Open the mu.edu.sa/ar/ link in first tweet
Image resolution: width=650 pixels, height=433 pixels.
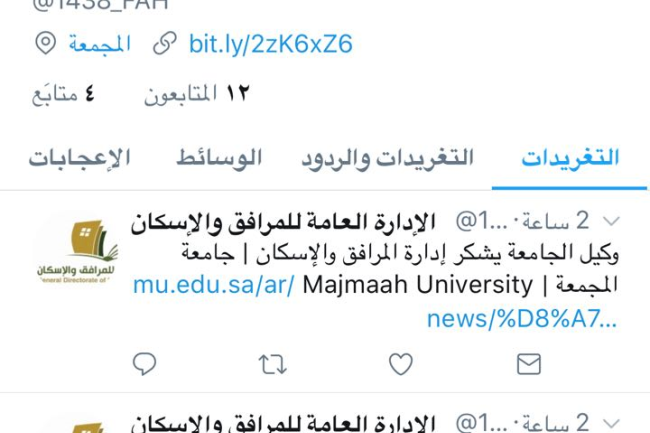click(214, 285)
